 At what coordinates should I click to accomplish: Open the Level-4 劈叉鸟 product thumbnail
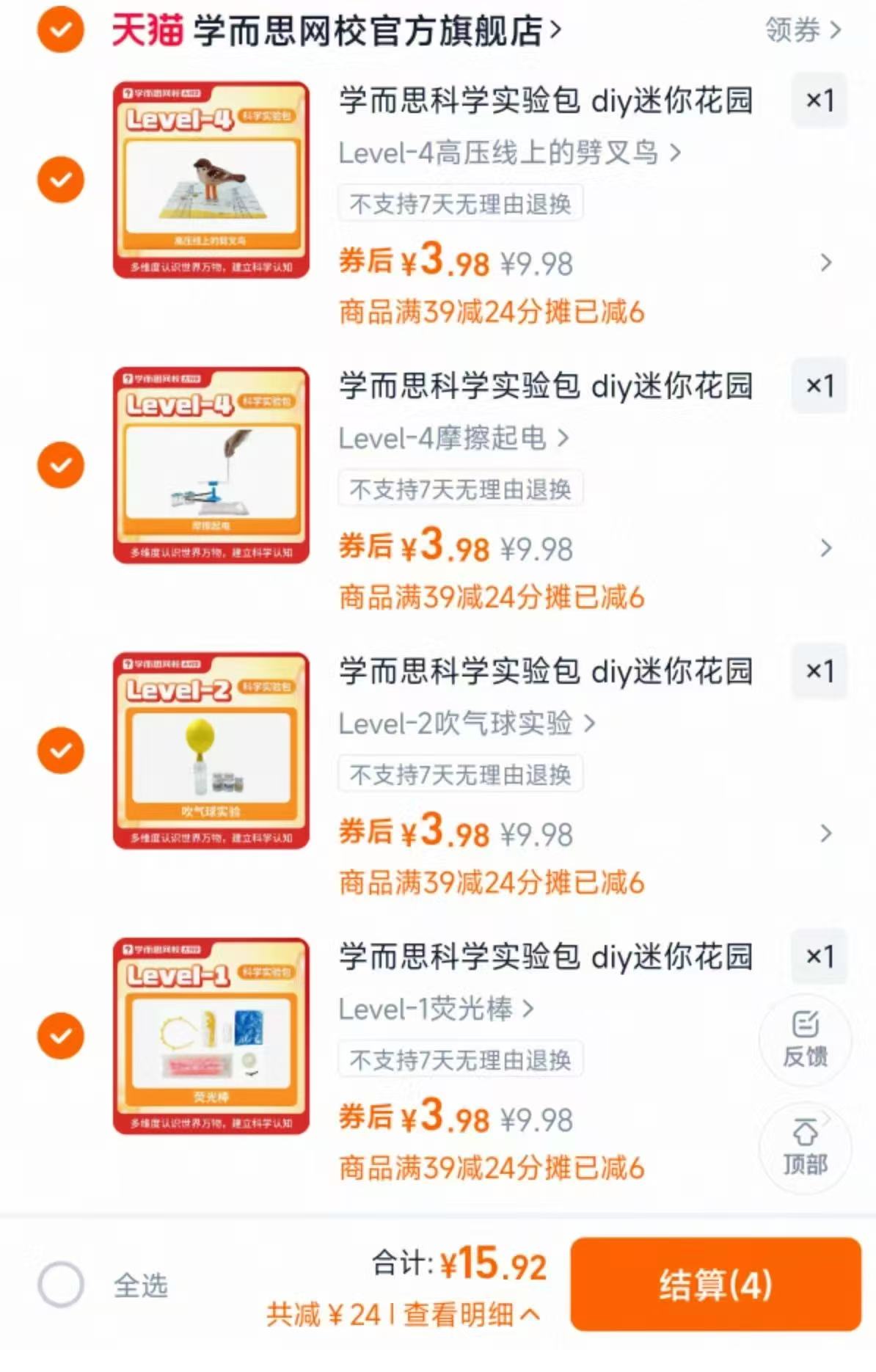coord(213,178)
